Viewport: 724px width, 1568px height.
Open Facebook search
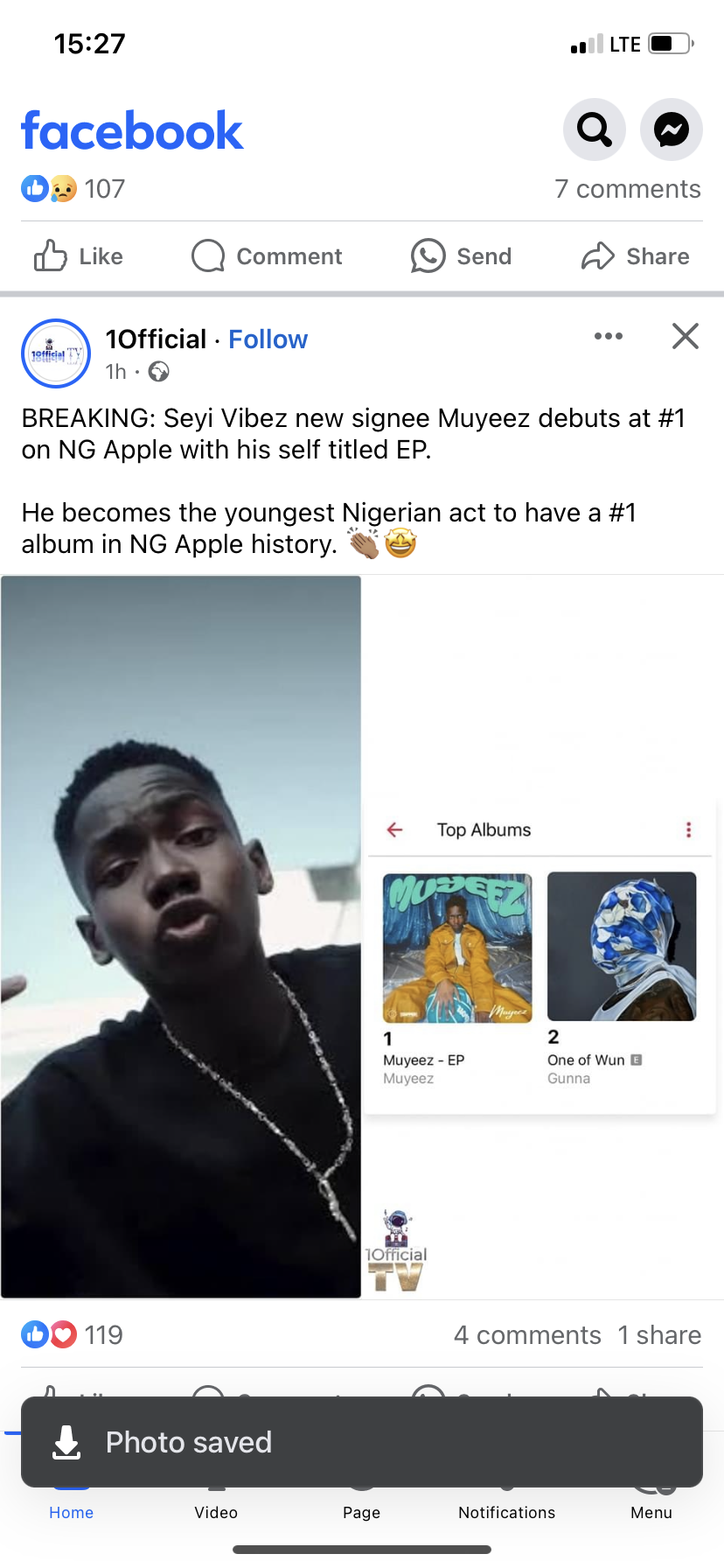595,129
